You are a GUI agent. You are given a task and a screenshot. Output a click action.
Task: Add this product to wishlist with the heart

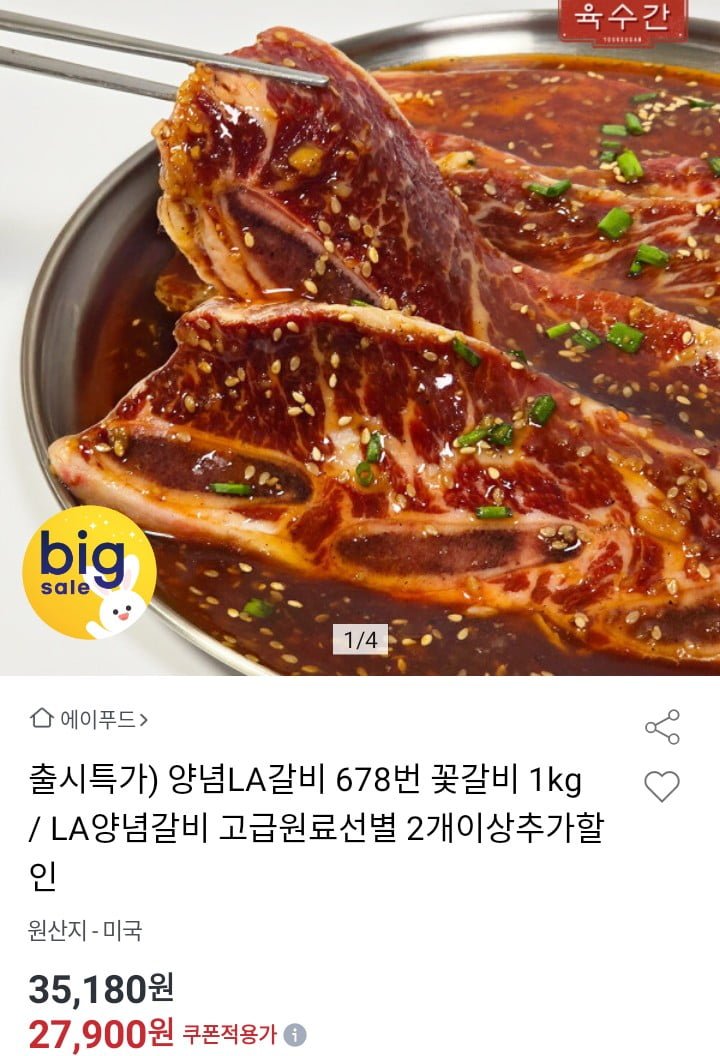pos(662,787)
